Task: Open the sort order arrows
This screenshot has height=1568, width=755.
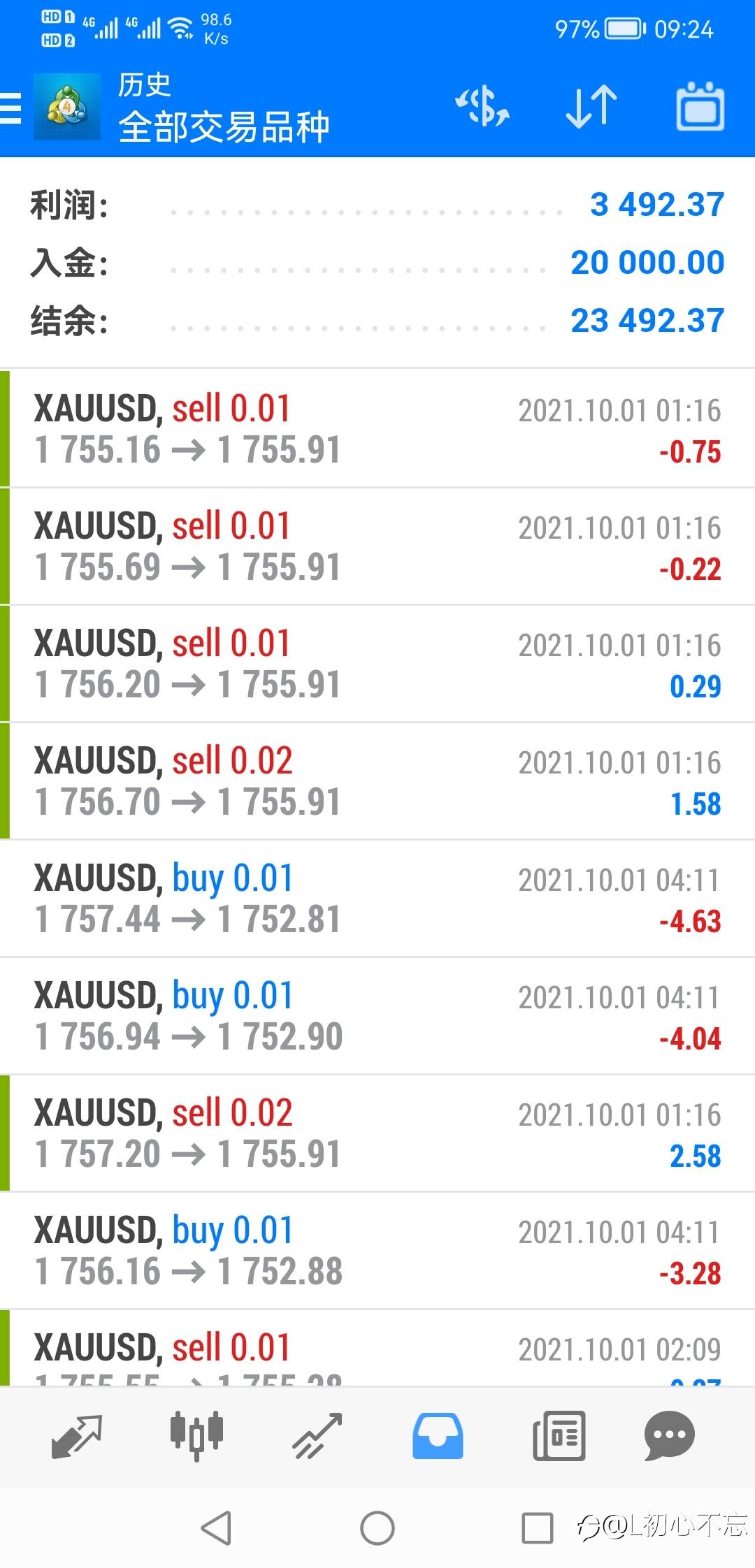Action: click(x=591, y=107)
